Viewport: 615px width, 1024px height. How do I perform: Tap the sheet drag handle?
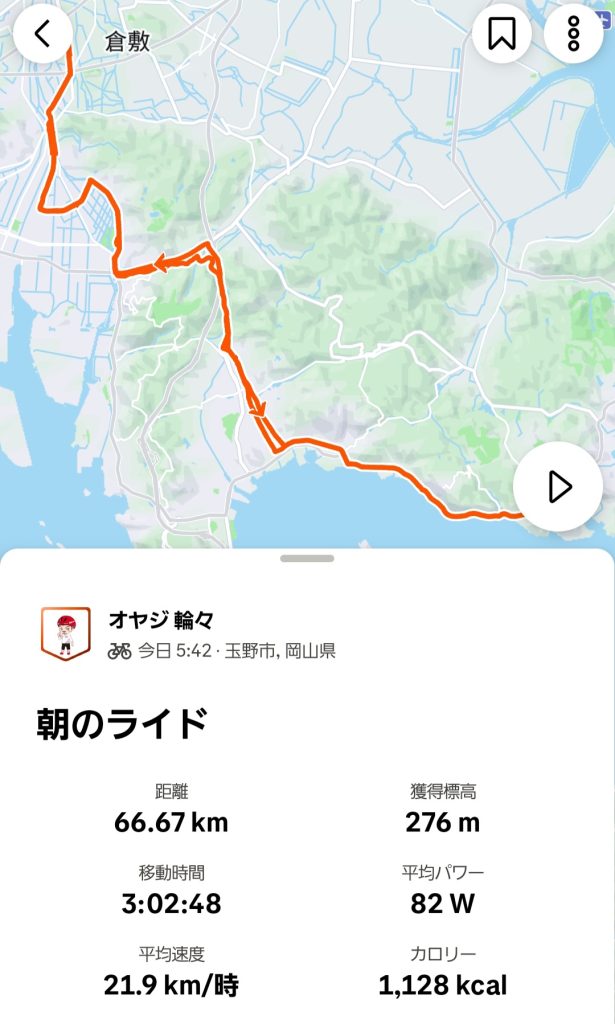(307, 558)
